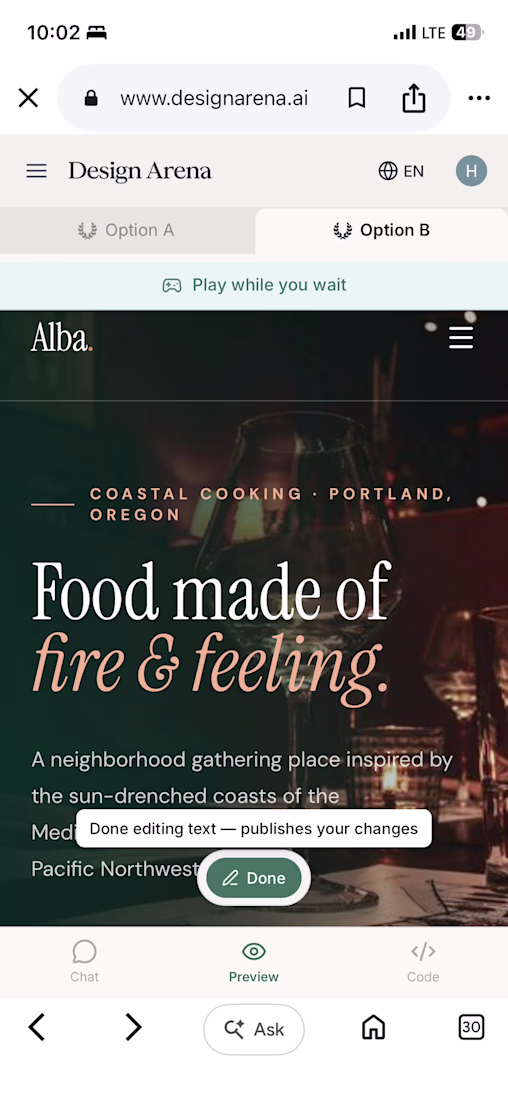Select the Option B tab
Viewport: 508px width, 1100px height.
click(x=381, y=230)
